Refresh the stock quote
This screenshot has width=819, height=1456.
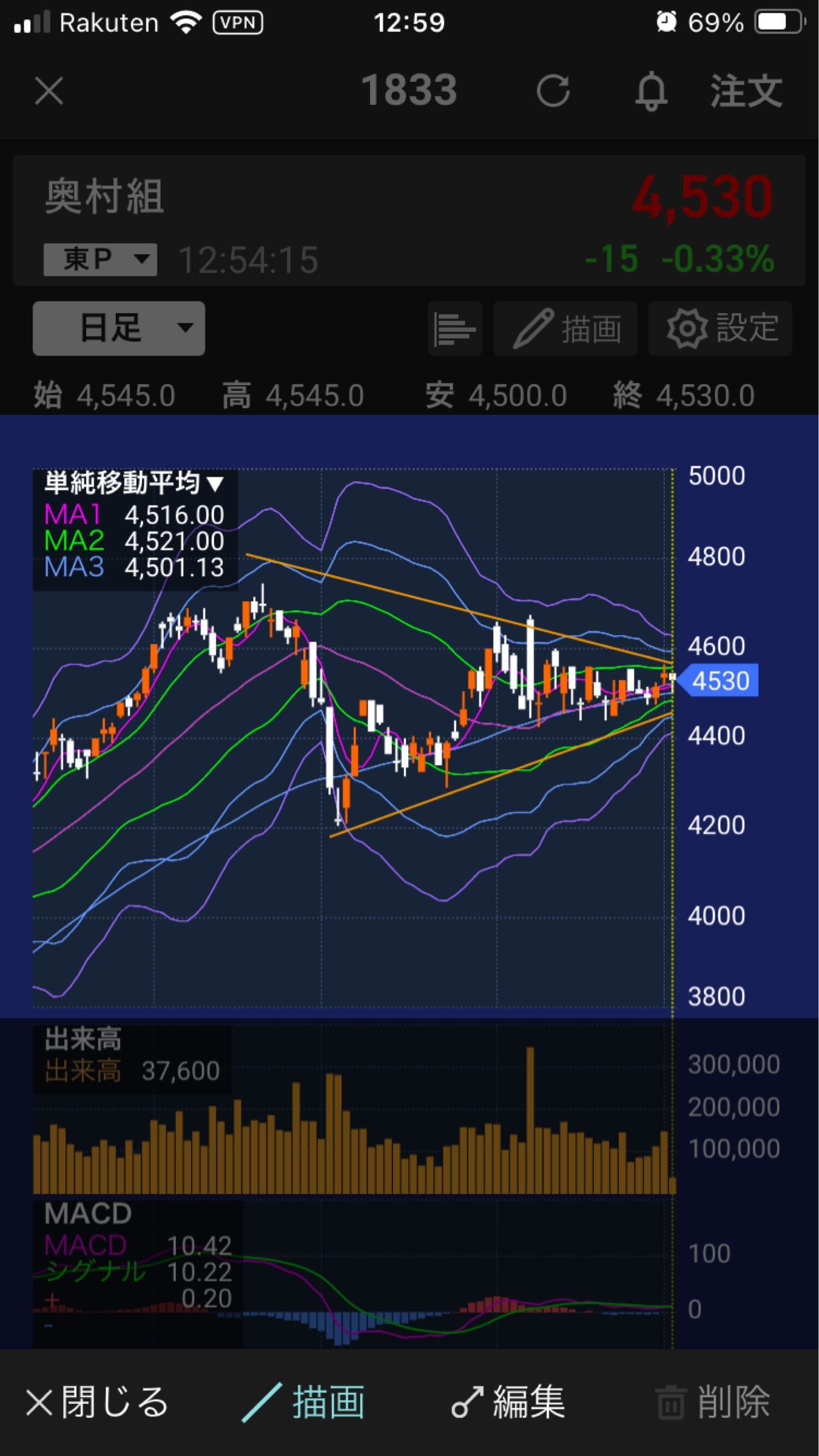553,92
